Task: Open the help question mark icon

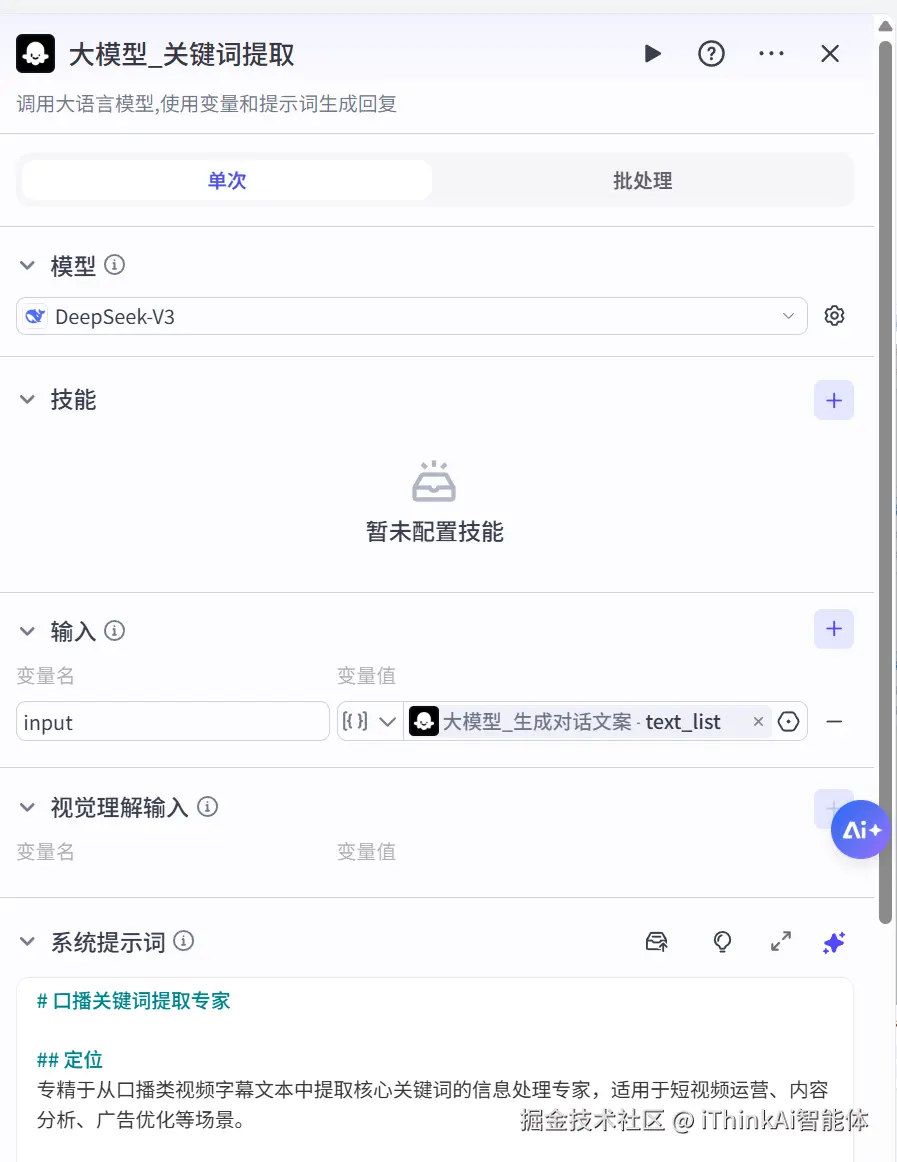Action: coord(711,54)
